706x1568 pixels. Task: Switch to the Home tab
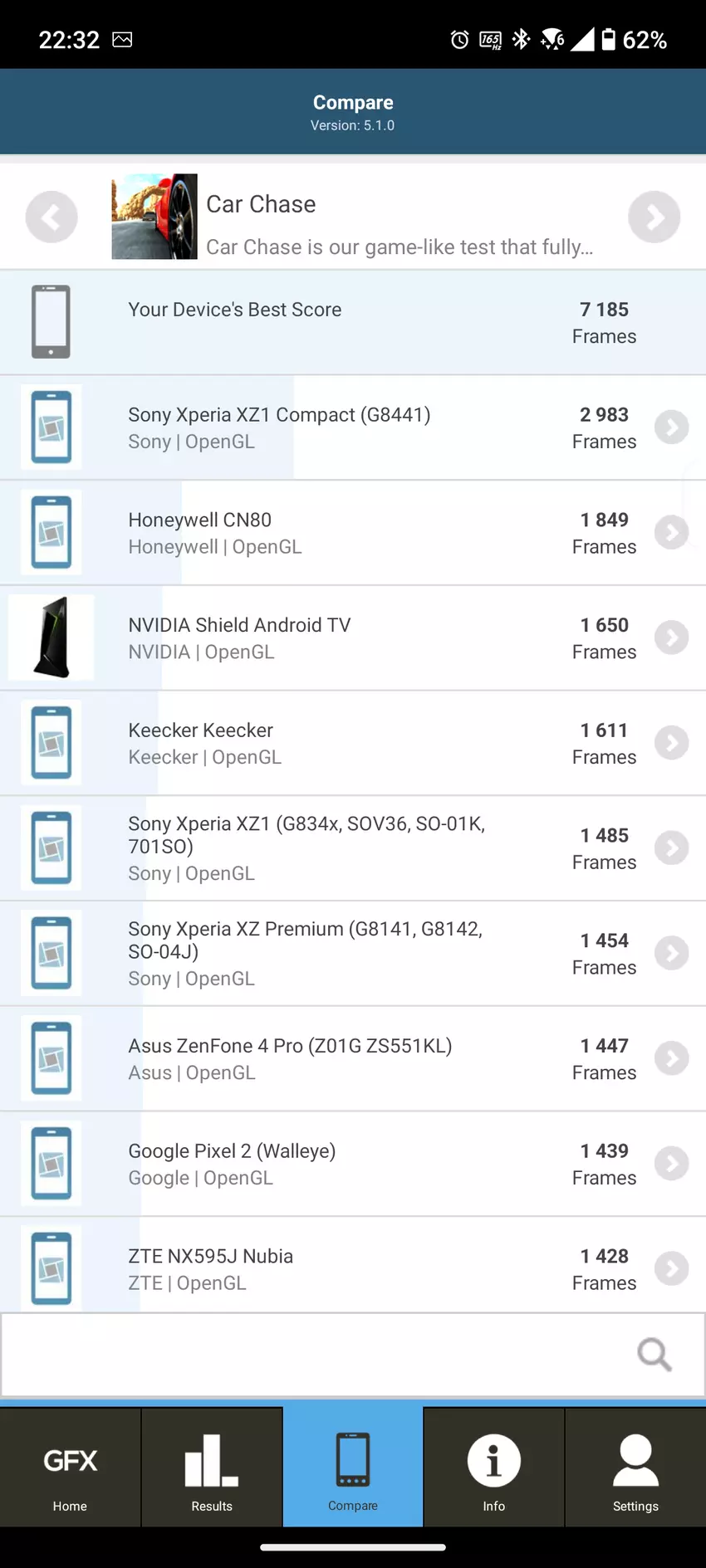(x=71, y=1468)
